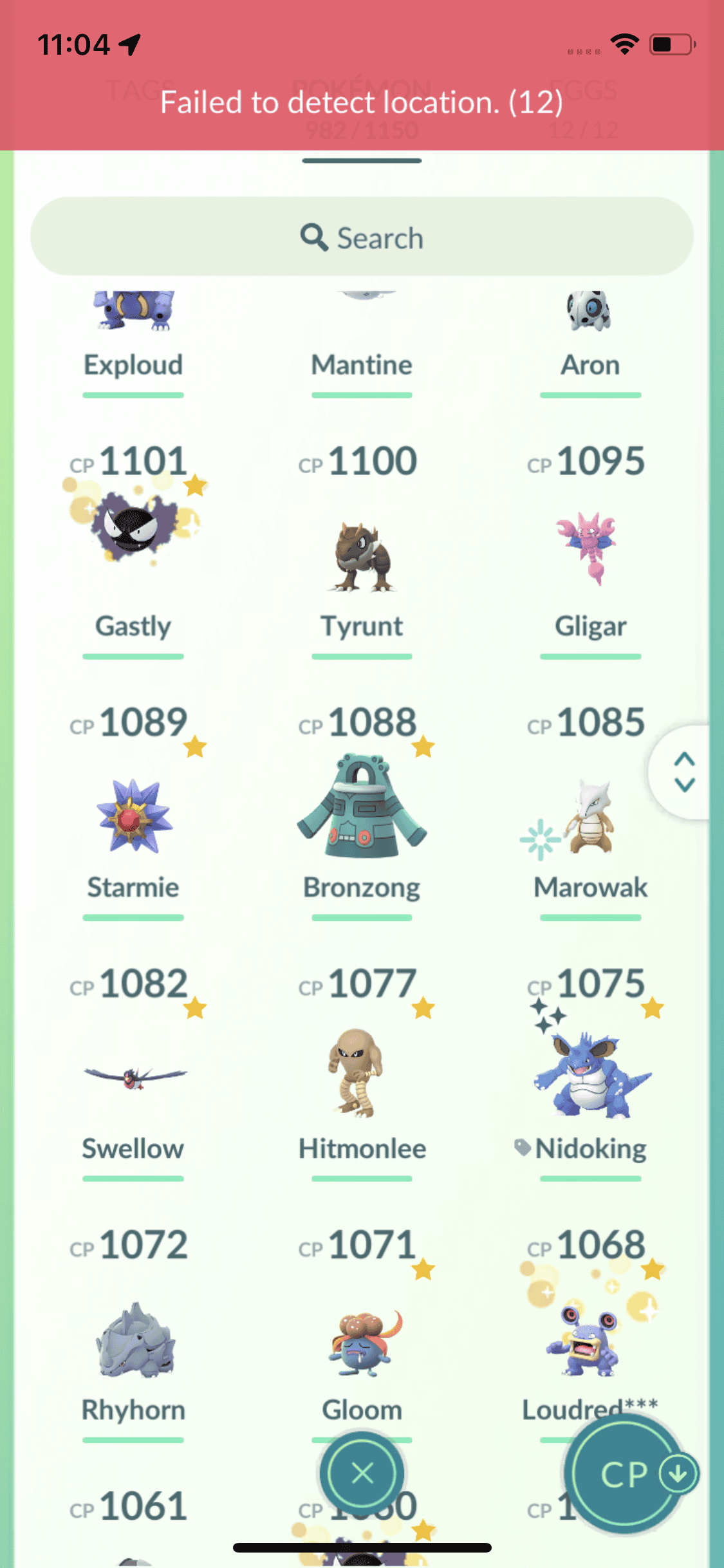Open Starmie with CP 1089

point(133,814)
